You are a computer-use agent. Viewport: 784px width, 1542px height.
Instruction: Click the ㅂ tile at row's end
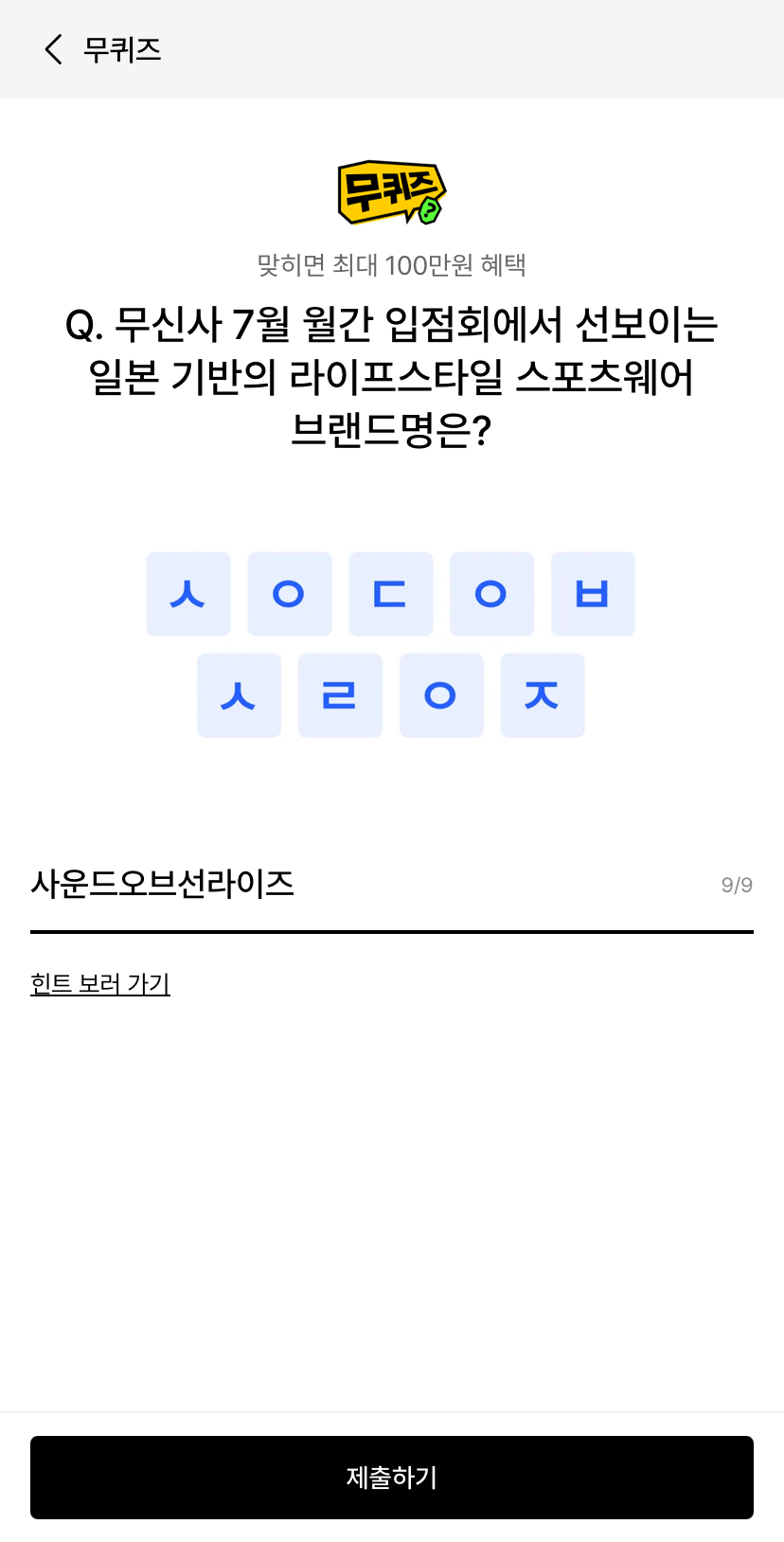tap(593, 594)
